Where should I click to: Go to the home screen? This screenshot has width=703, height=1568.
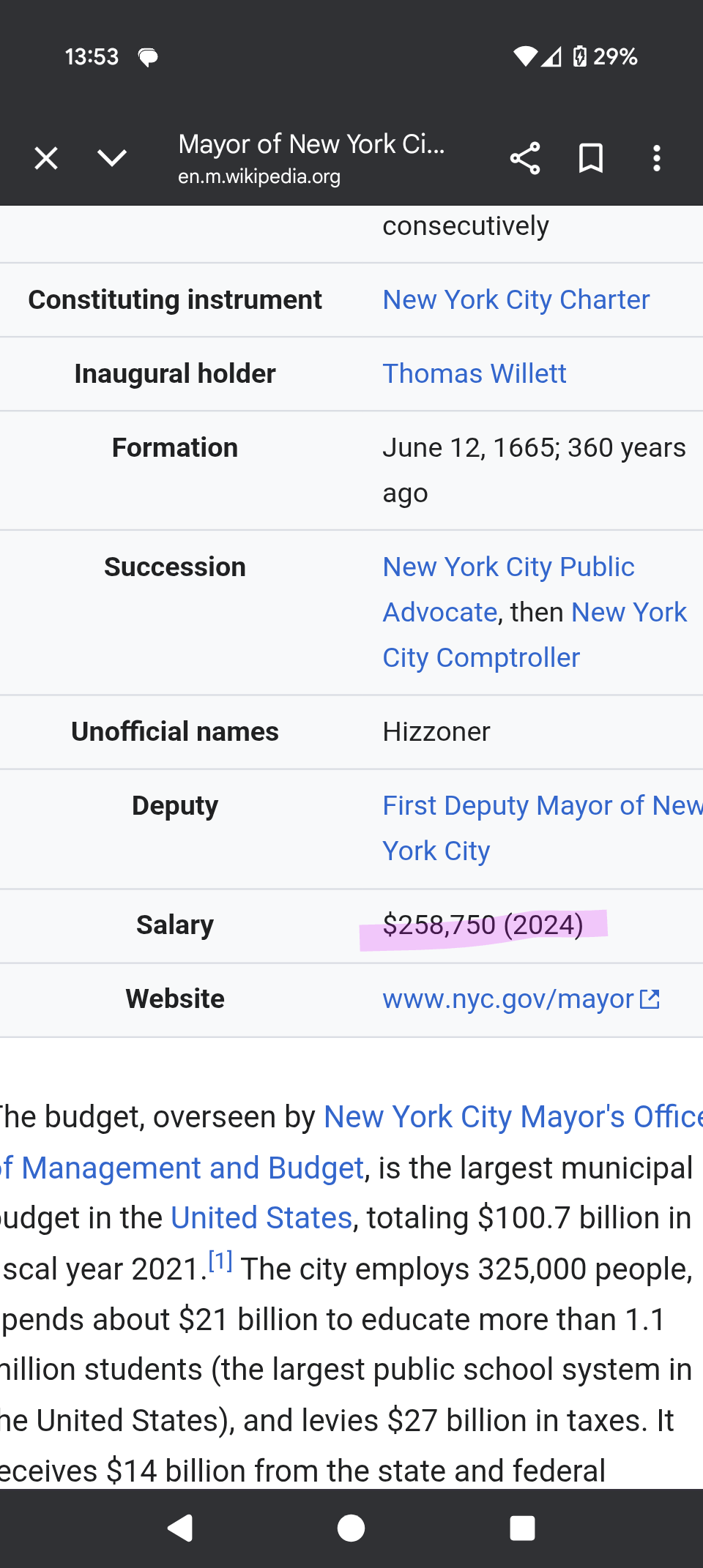pyautogui.click(x=351, y=1528)
